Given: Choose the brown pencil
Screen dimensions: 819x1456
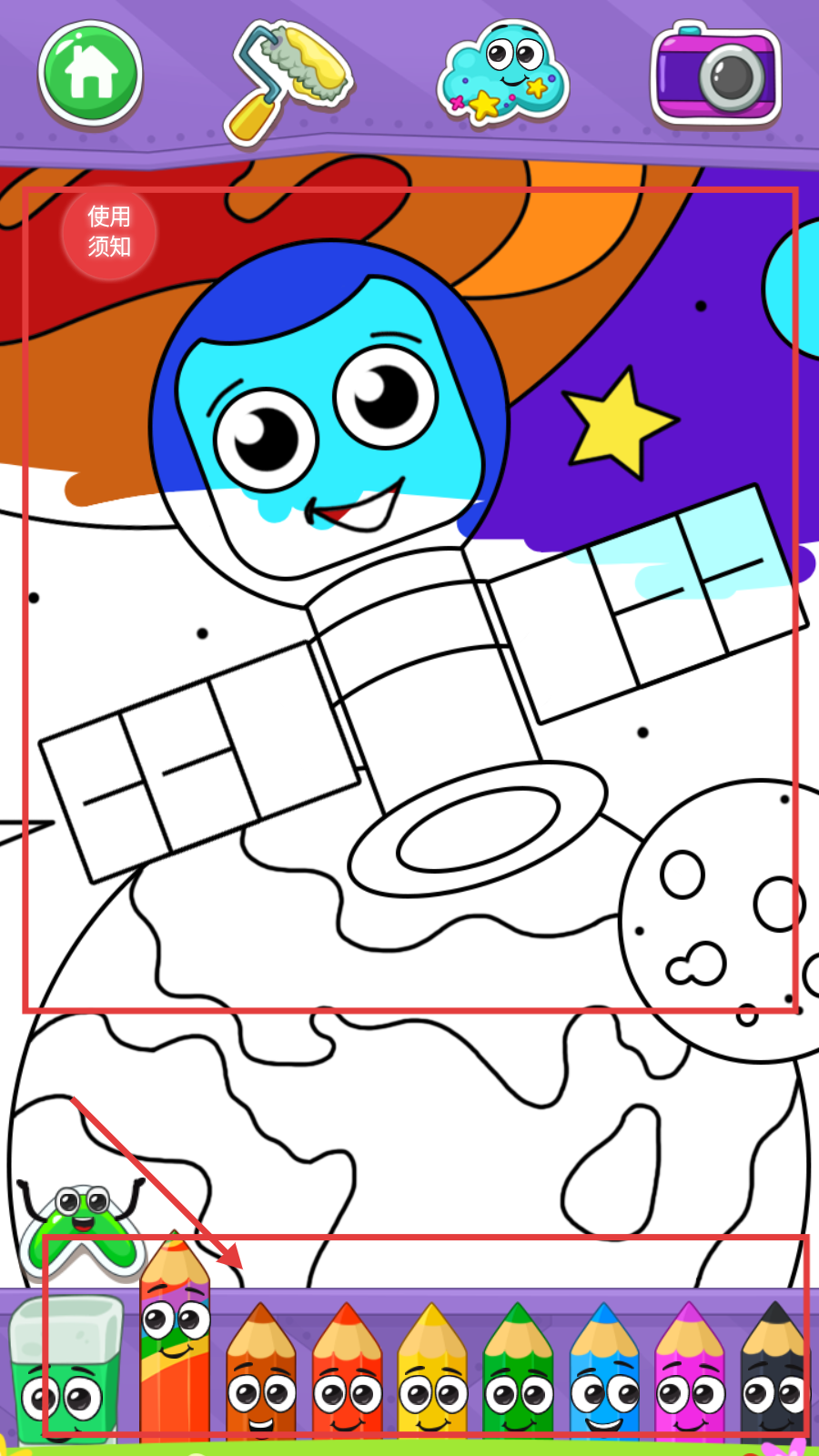Looking at the screenshot, I should point(261,1374).
